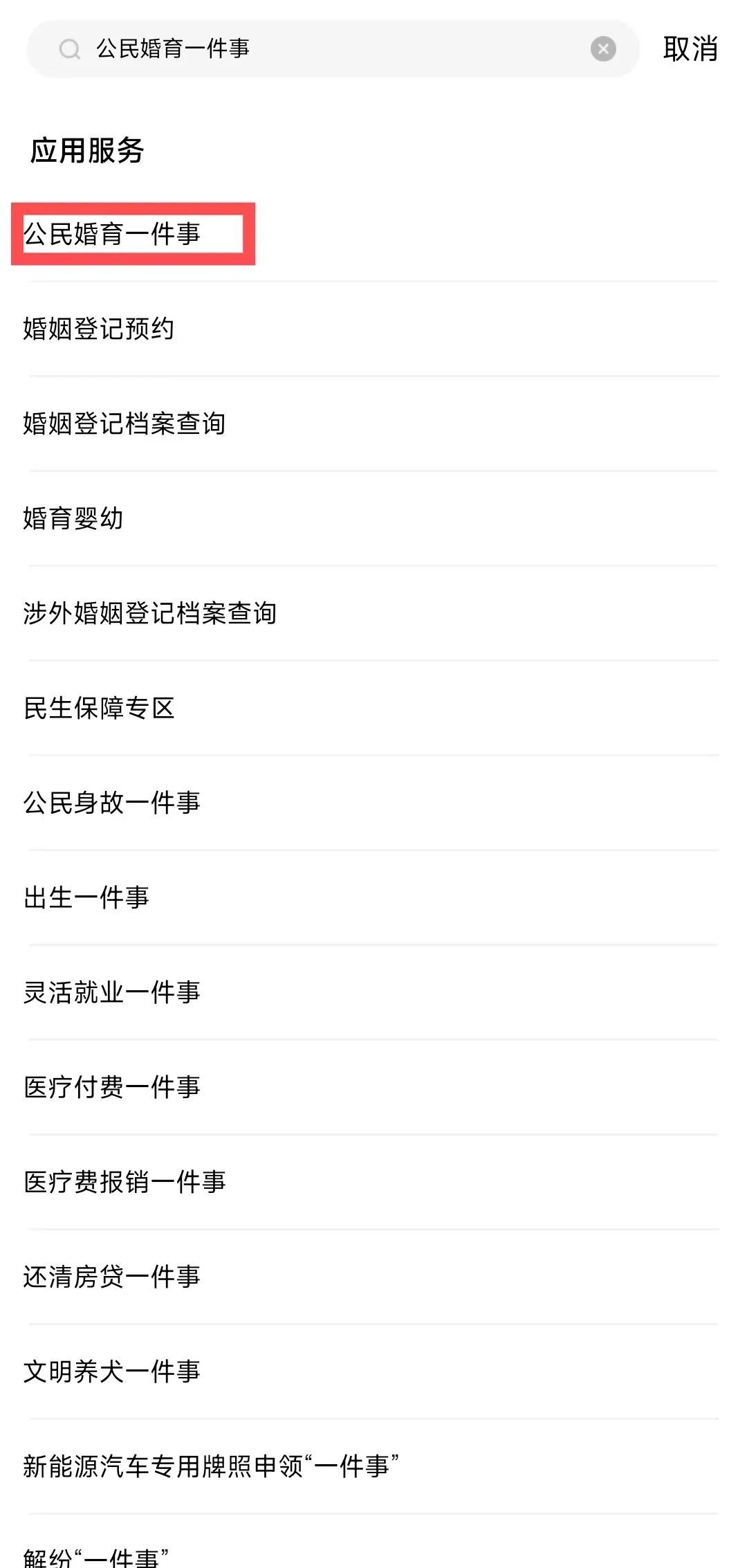Open 新能源汽车专用牌照申领“一件事”

coord(211,1466)
